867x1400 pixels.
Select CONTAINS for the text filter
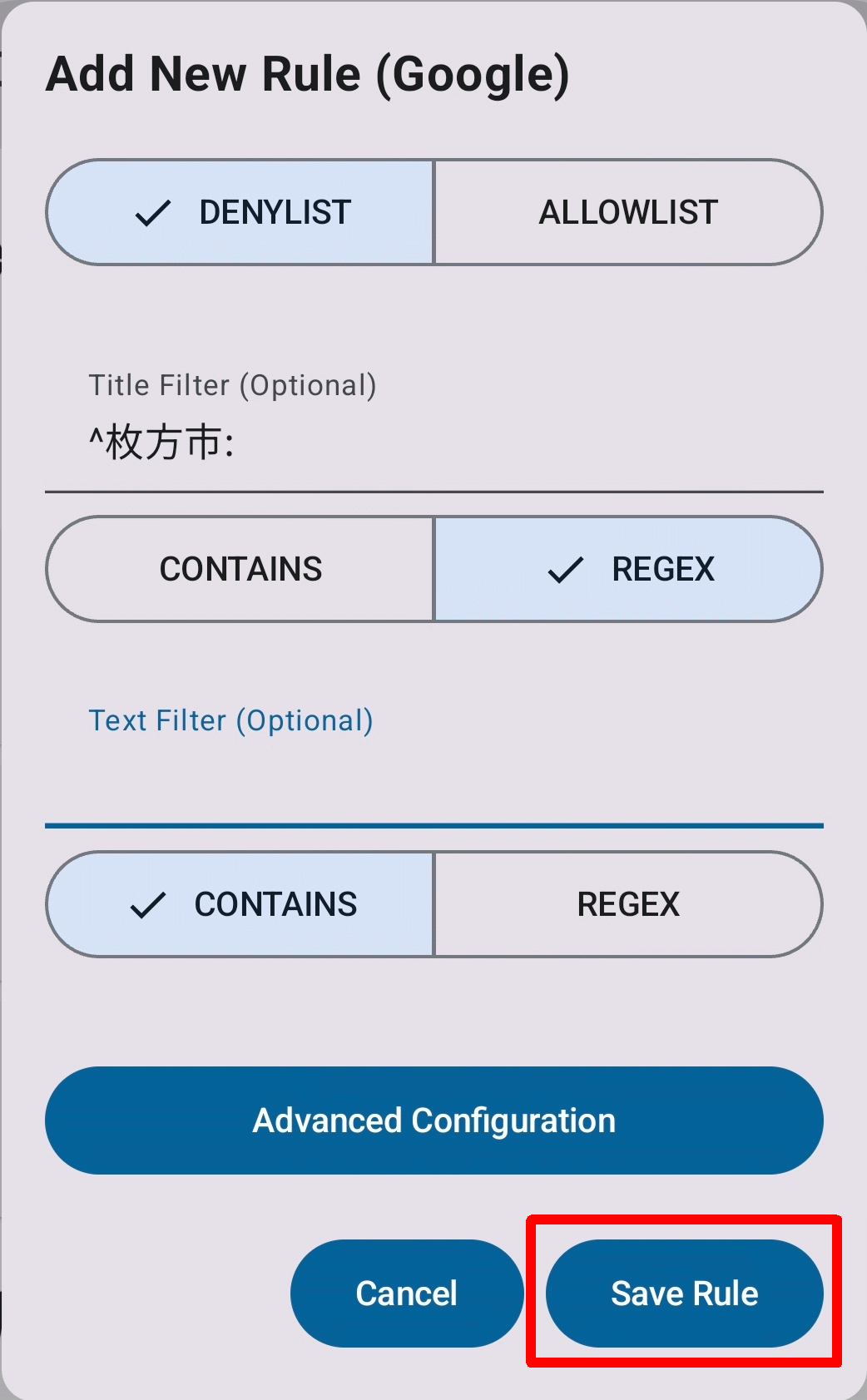point(241,904)
